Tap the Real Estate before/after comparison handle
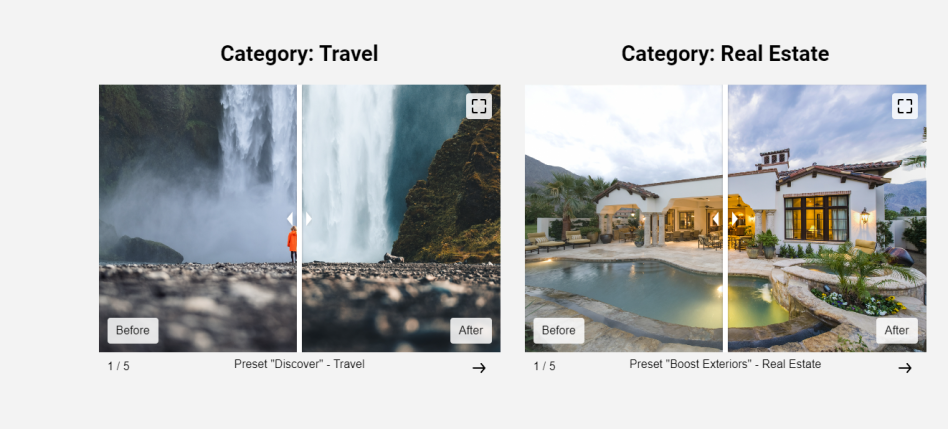This screenshot has height=429, width=948. (725, 218)
